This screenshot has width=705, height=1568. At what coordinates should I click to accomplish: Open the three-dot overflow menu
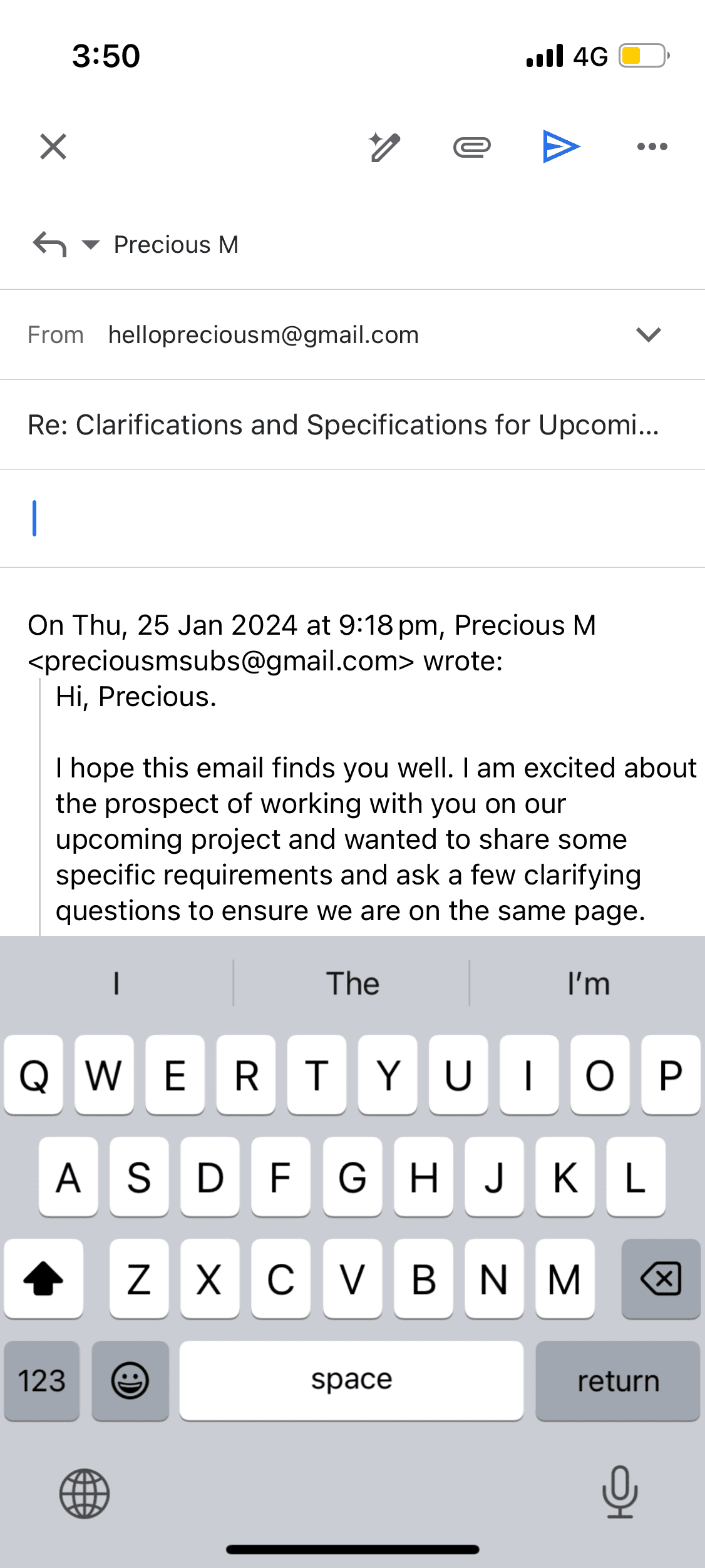pos(652,147)
